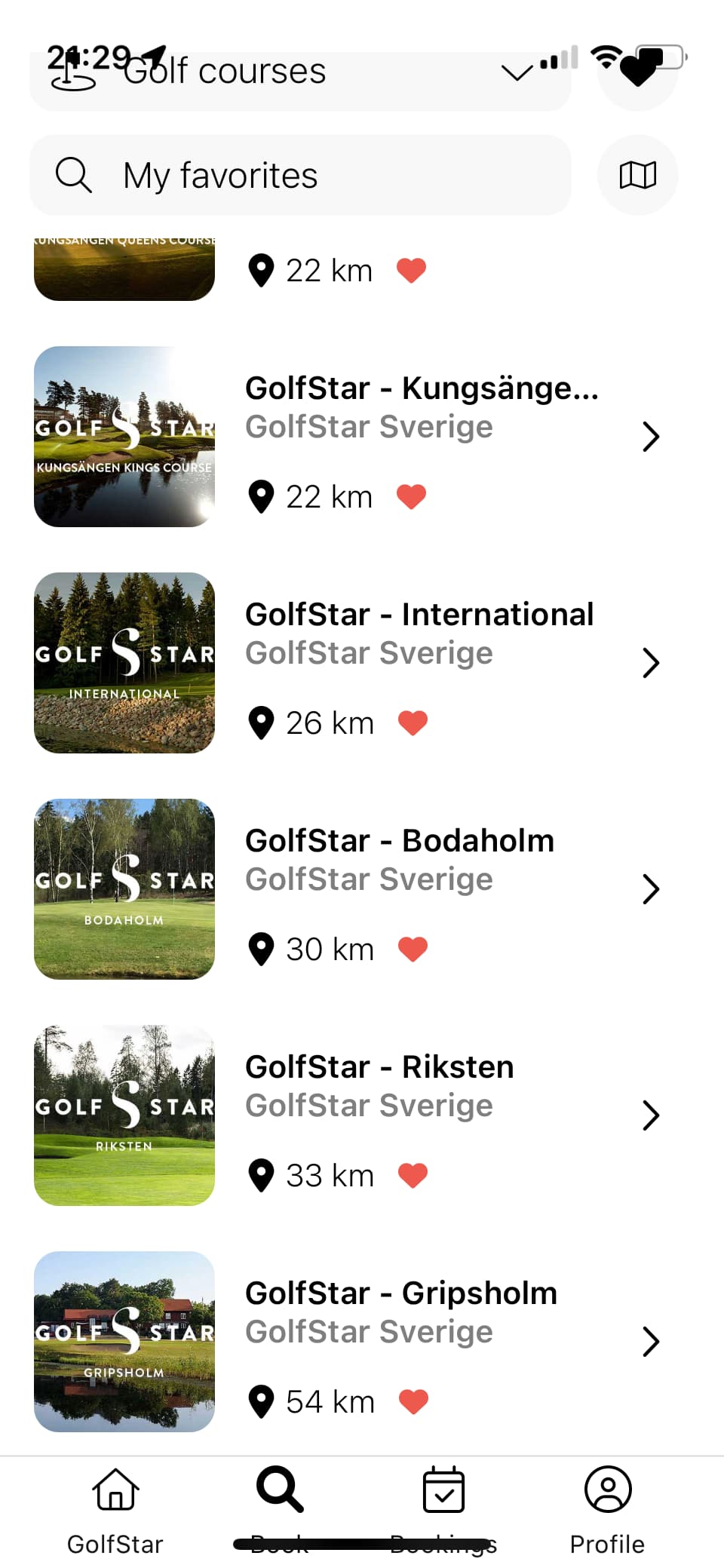Screen dimensions: 724x1568
Task: Tap the heart favorites filter icon
Action: pyautogui.click(x=637, y=71)
